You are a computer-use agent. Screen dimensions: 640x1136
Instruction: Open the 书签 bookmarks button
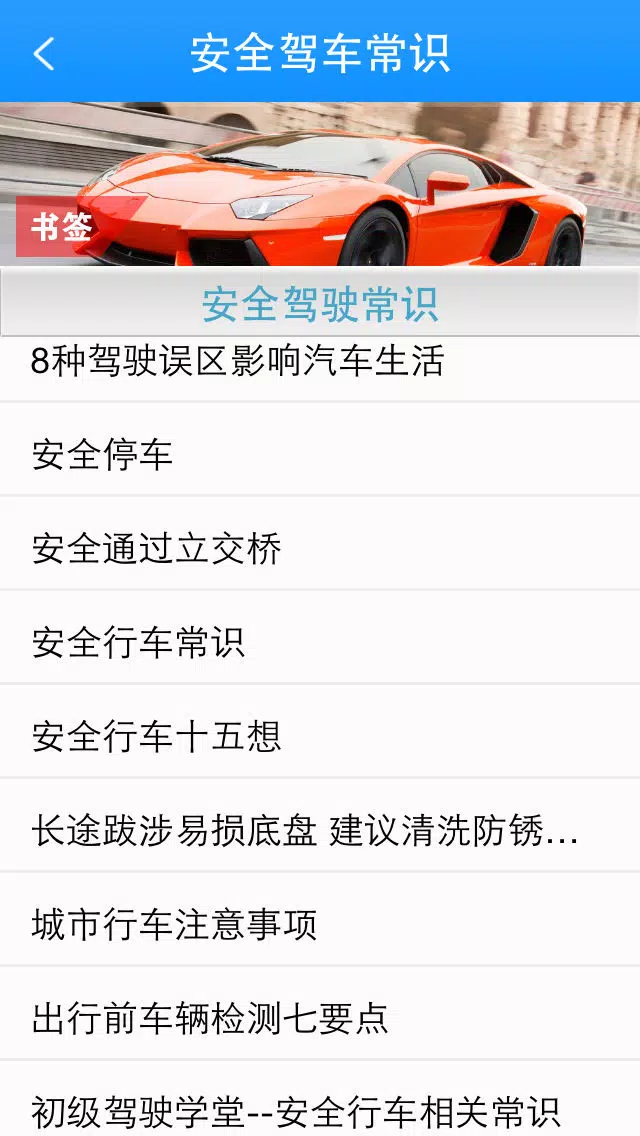pos(61,227)
